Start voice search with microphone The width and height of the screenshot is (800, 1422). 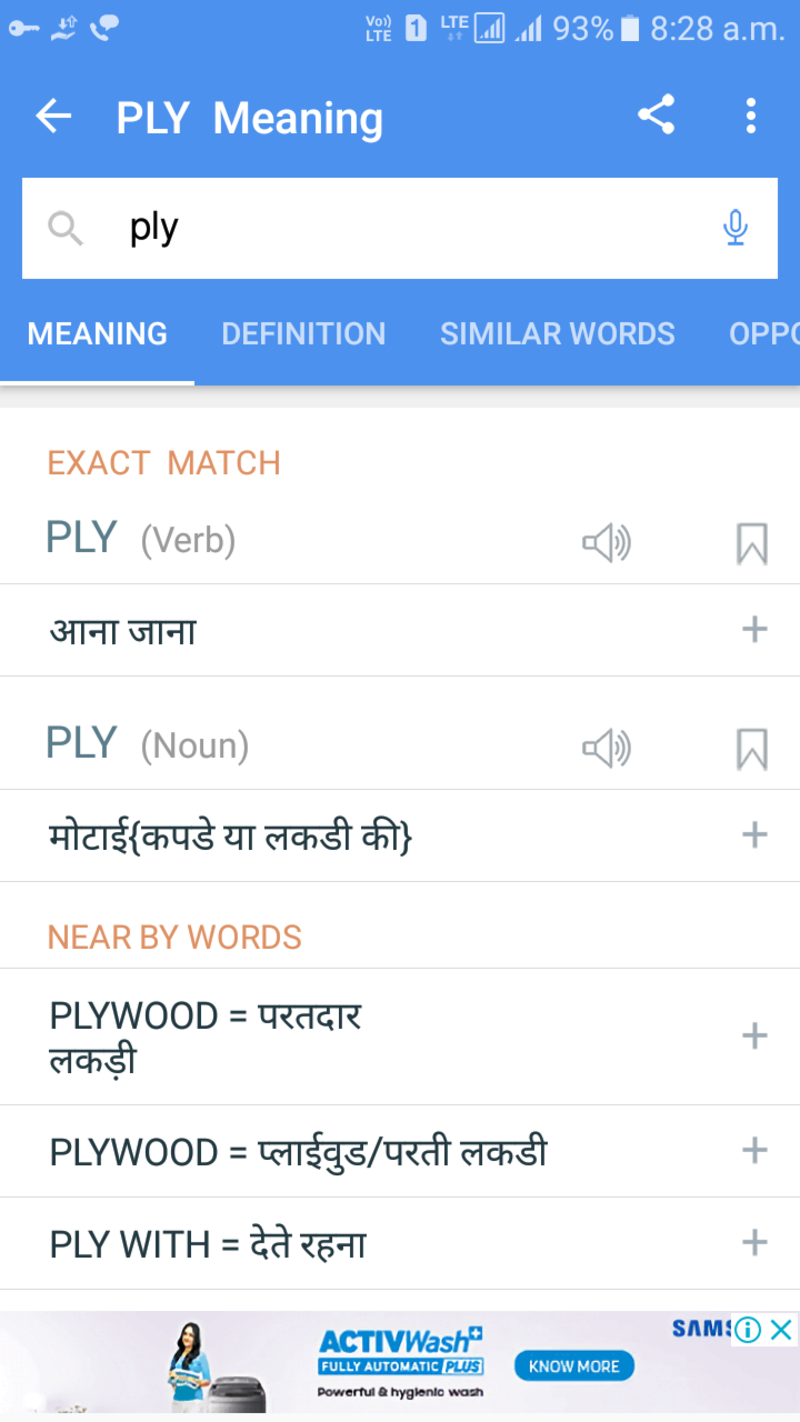pyautogui.click(x=735, y=228)
